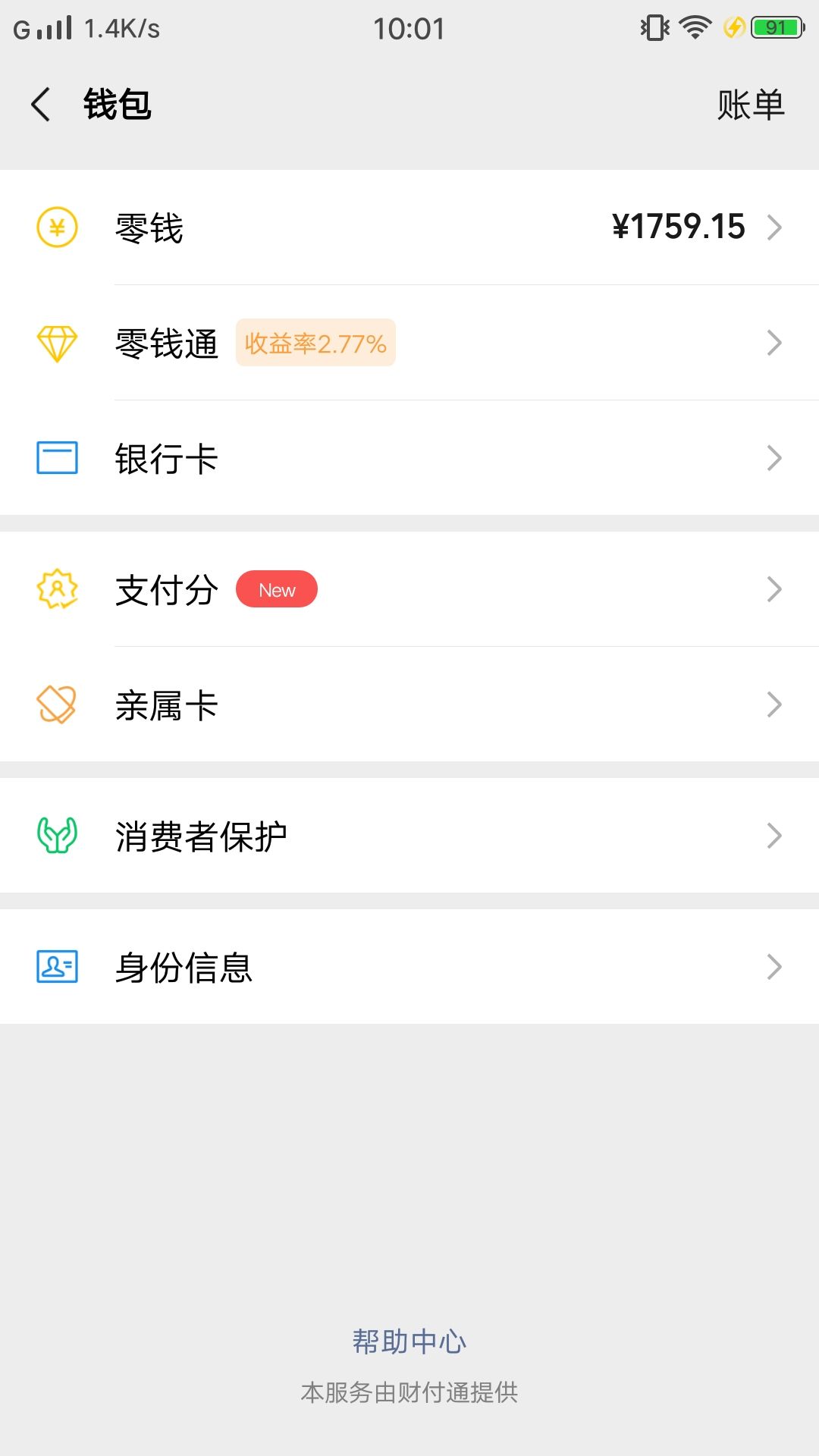Open the 银行卡 row
The height and width of the screenshot is (1456, 819).
coord(409,458)
